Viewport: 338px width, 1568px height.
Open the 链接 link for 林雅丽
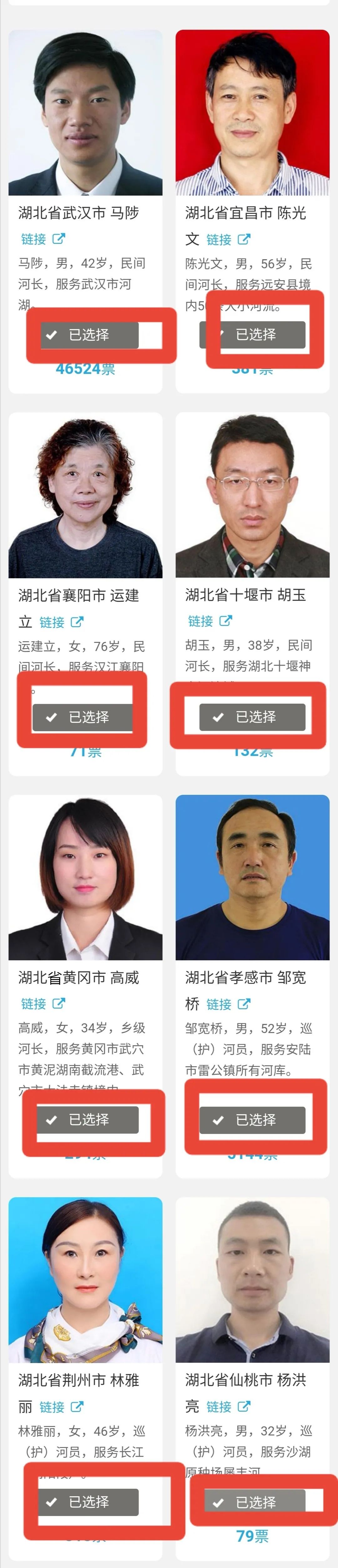coord(61,1407)
